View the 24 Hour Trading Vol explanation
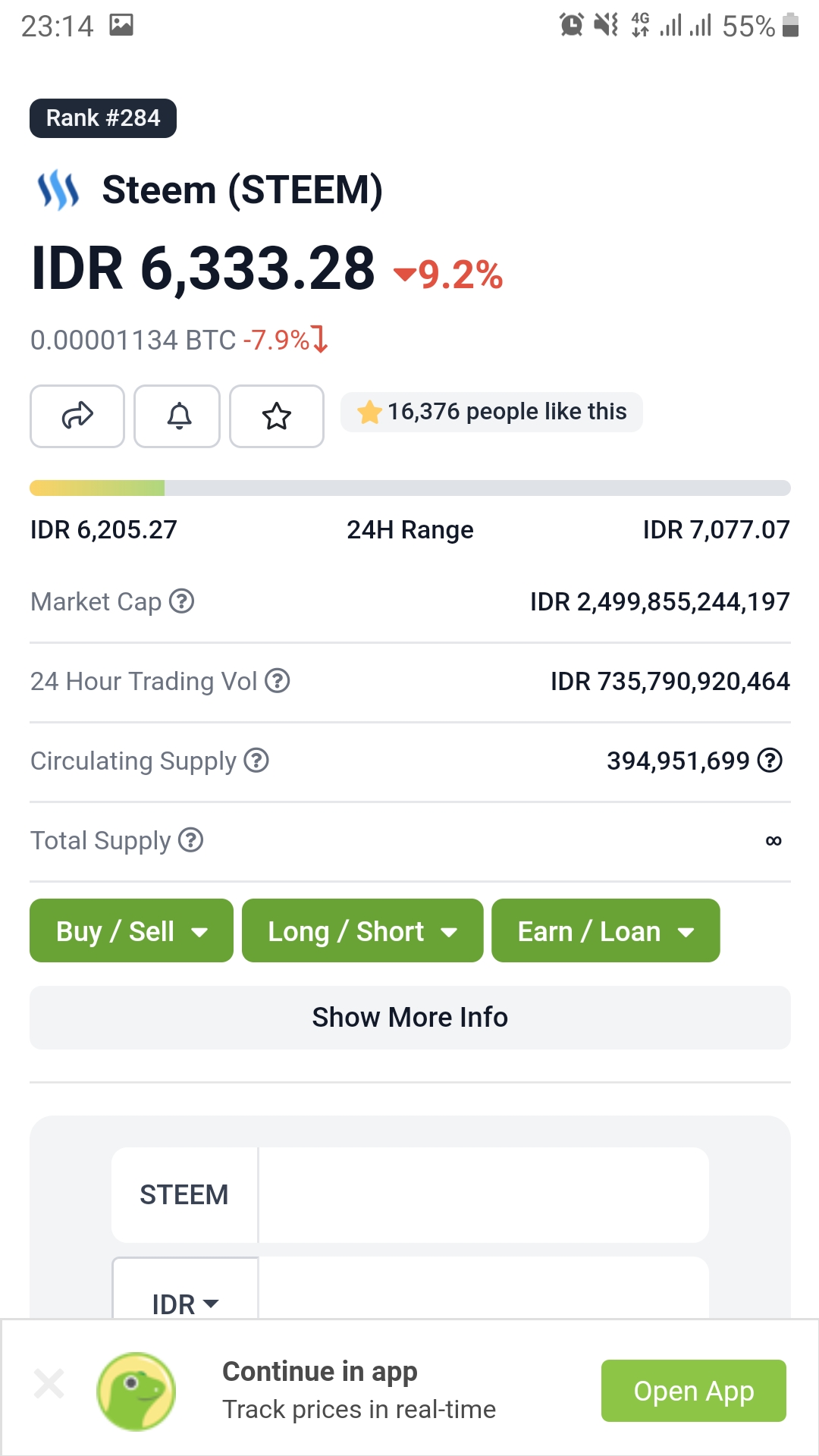Viewport: 819px width, 1456px height. 278,681
